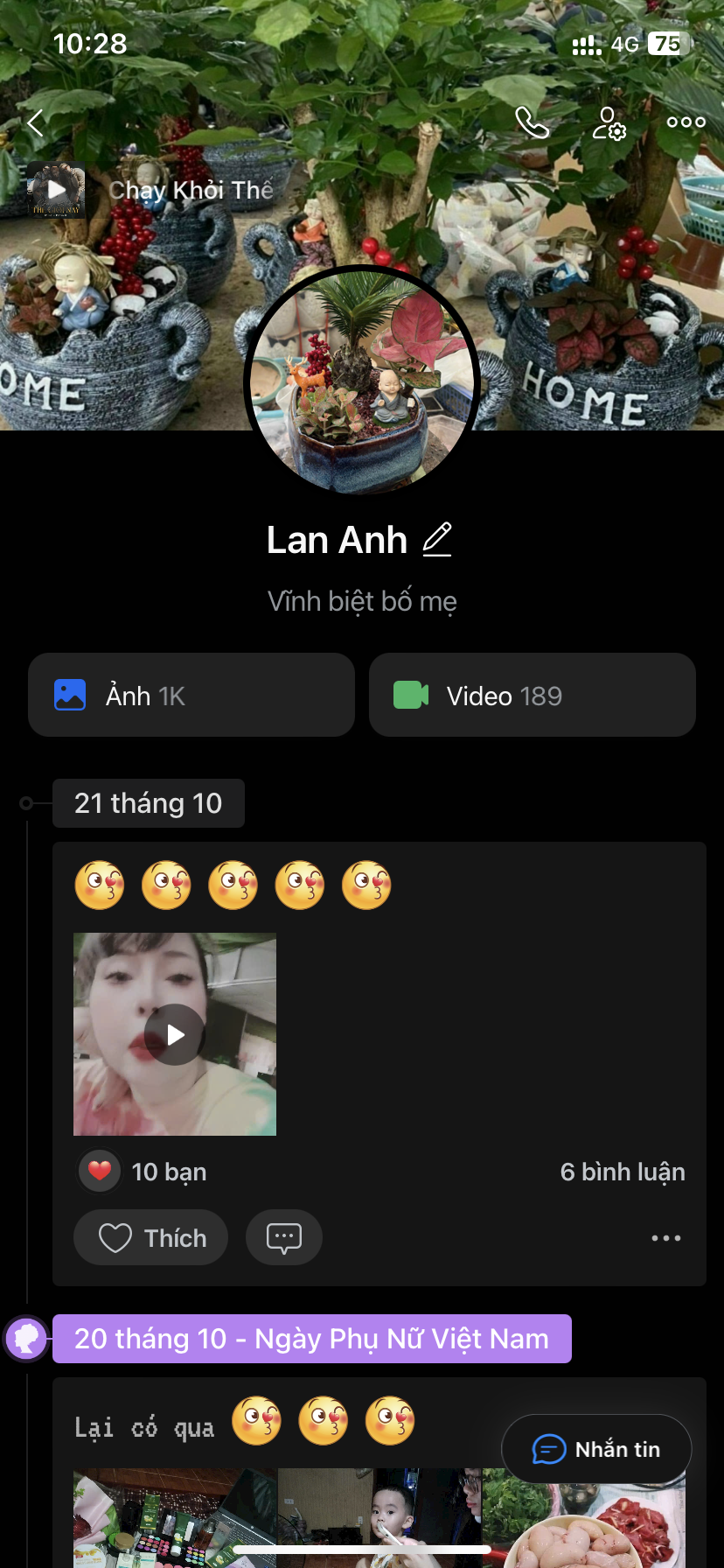The width and height of the screenshot is (724, 1568).
Task: Open friend settings icon in header
Action: click(609, 122)
